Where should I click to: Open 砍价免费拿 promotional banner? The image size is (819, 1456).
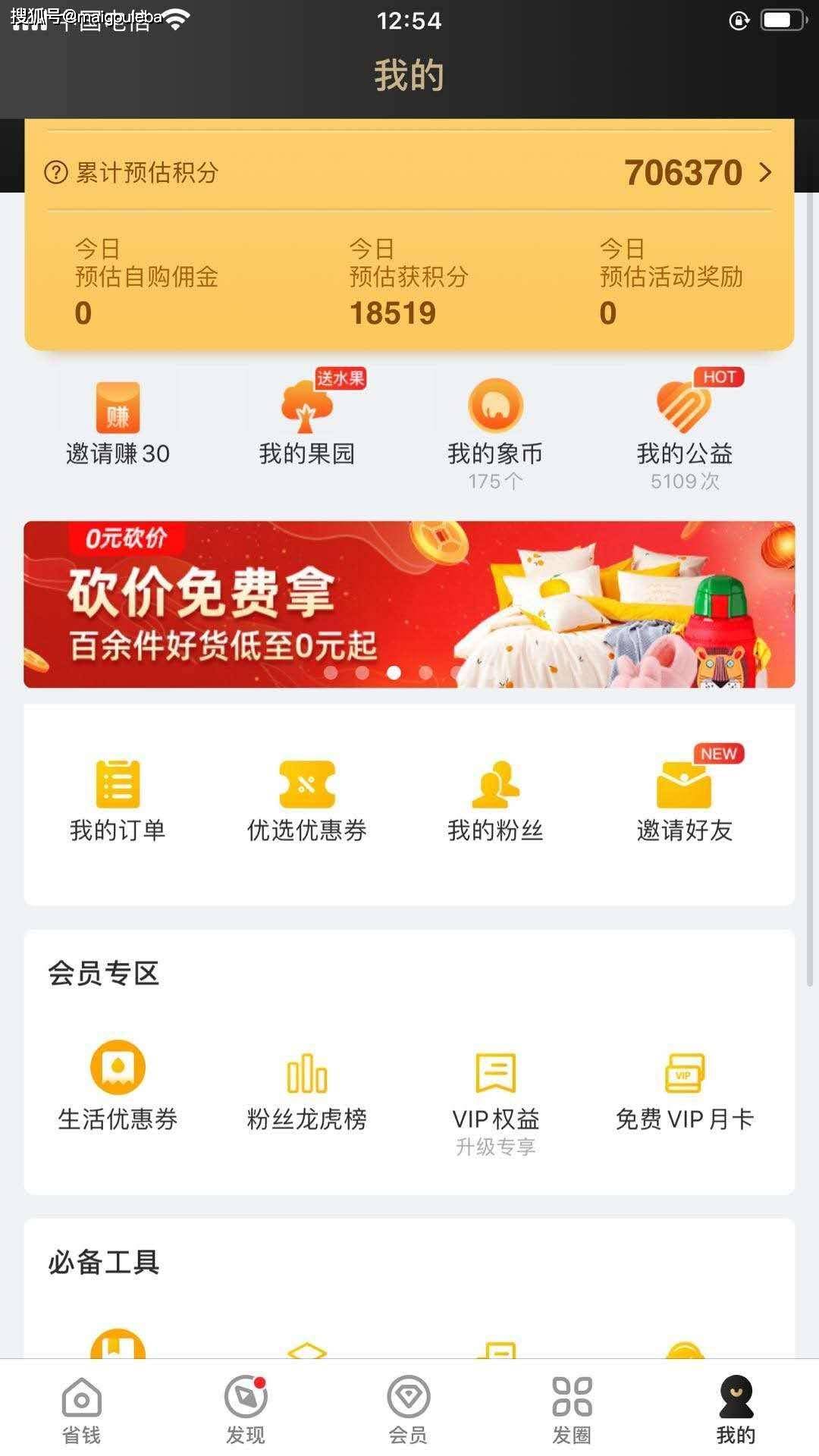click(x=409, y=603)
